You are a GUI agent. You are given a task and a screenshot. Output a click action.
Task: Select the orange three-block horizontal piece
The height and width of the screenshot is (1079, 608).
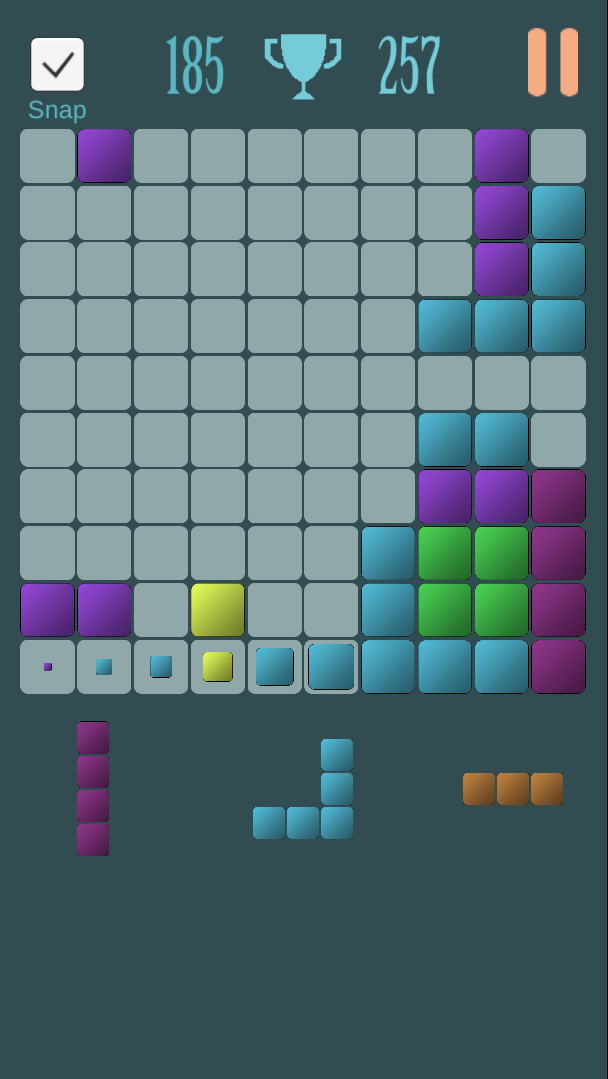click(513, 789)
